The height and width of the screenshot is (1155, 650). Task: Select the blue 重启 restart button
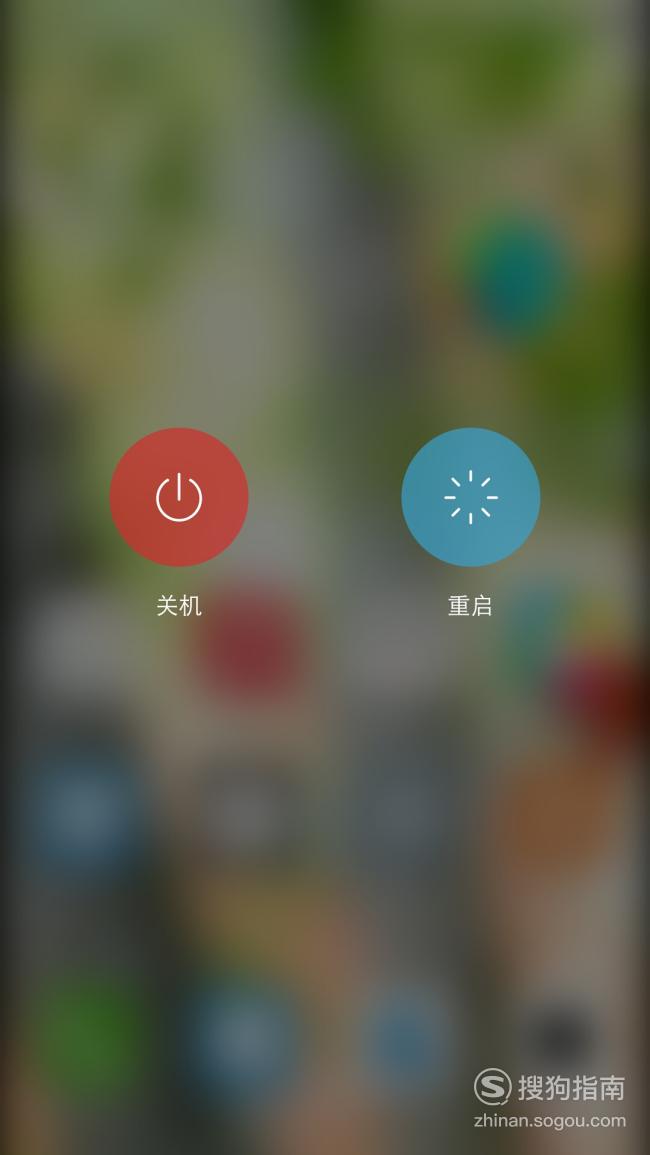[471, 497]
